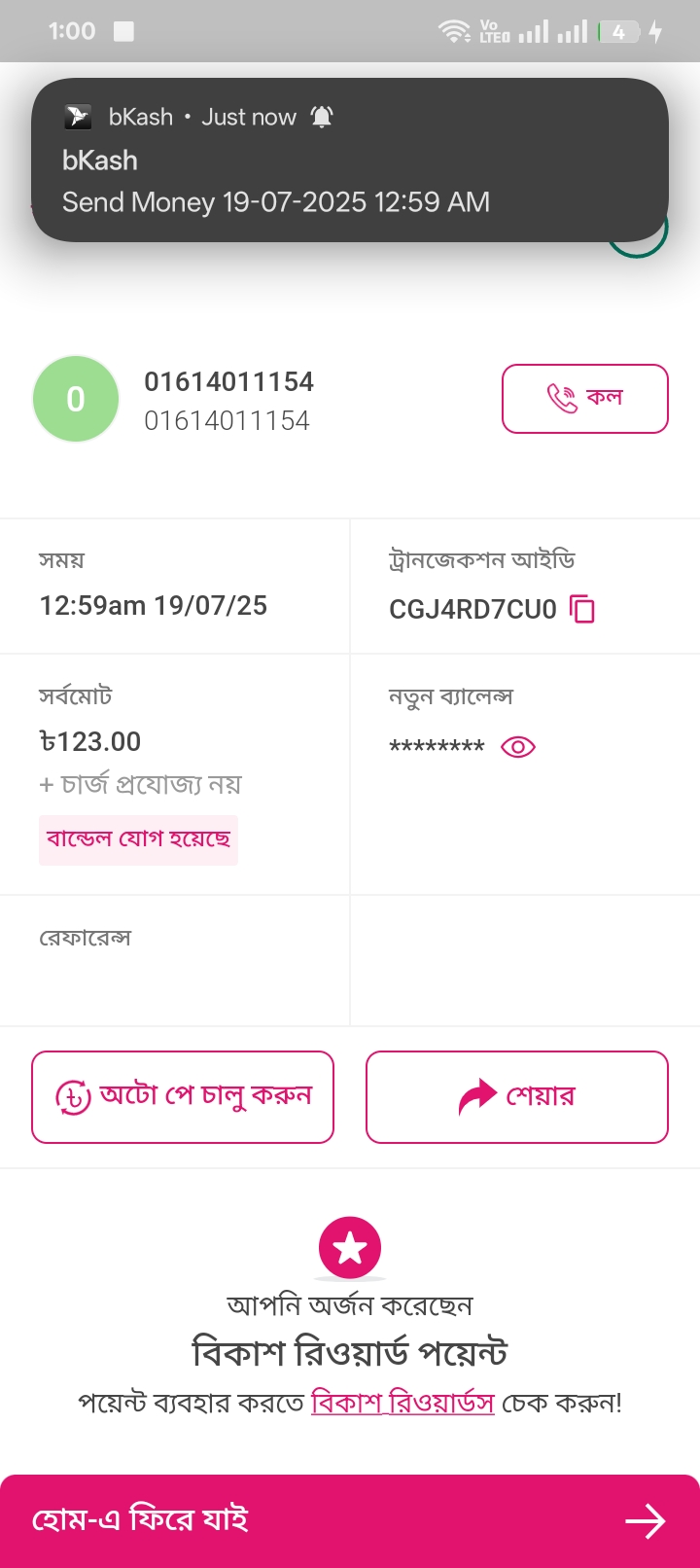Open the বিকাশ রিওয়ার্ডস link
700x1568 pixels.
tap(402, 1403)
